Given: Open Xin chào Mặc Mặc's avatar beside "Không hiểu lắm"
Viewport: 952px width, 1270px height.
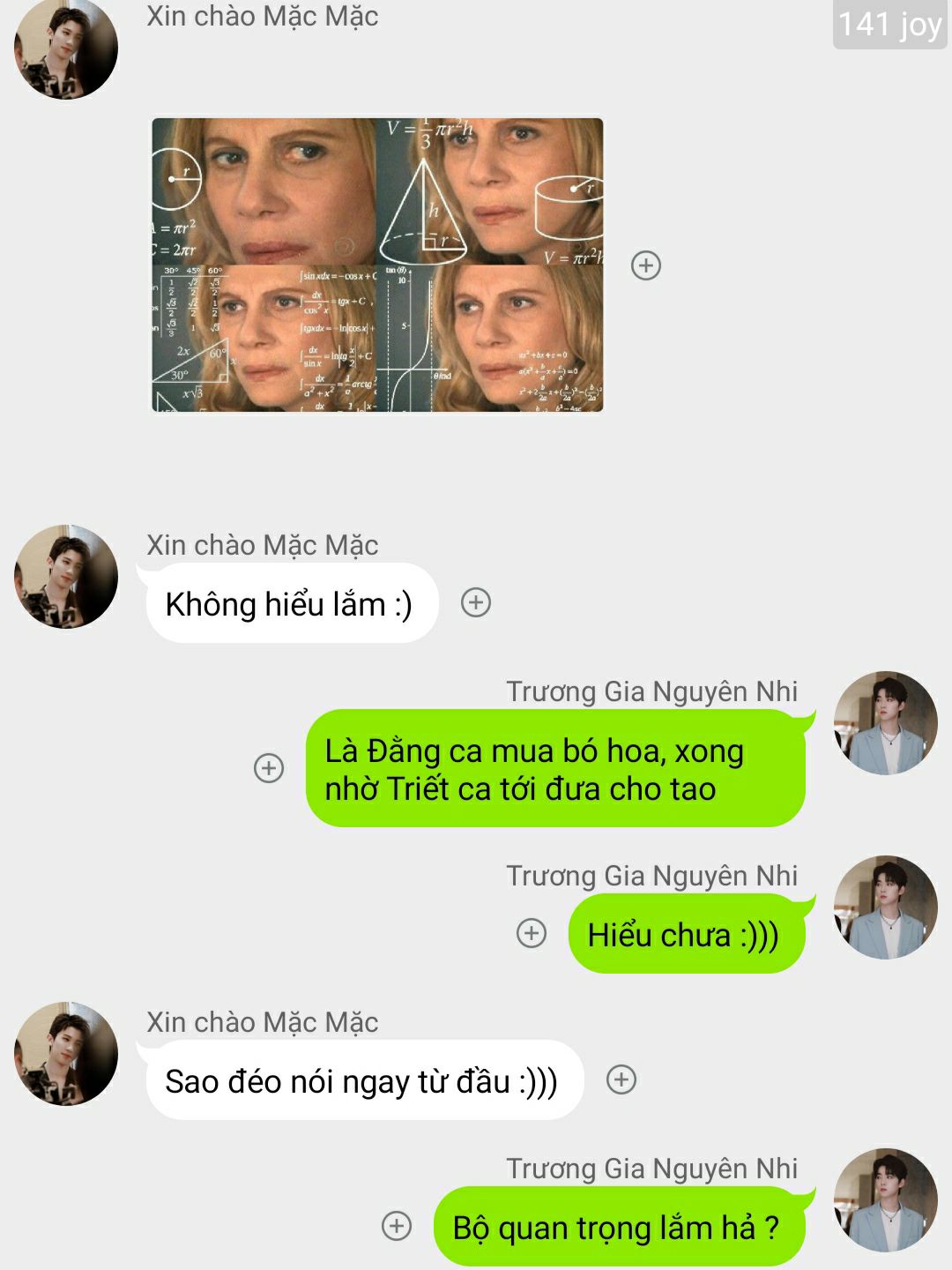Looking at the screenshot, I should point(66,577).
